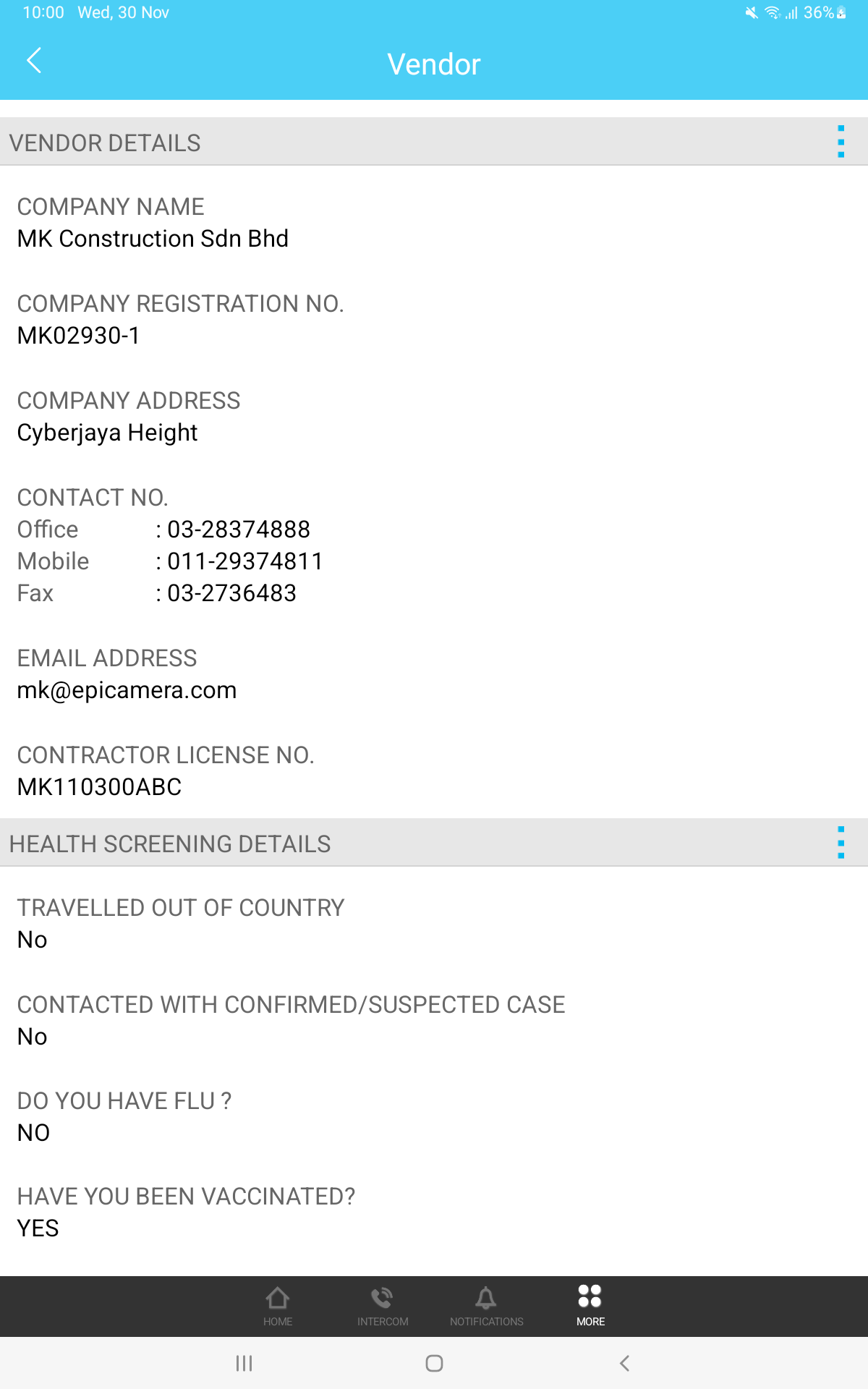Go back from the Vendor screen

coord(34,61)
